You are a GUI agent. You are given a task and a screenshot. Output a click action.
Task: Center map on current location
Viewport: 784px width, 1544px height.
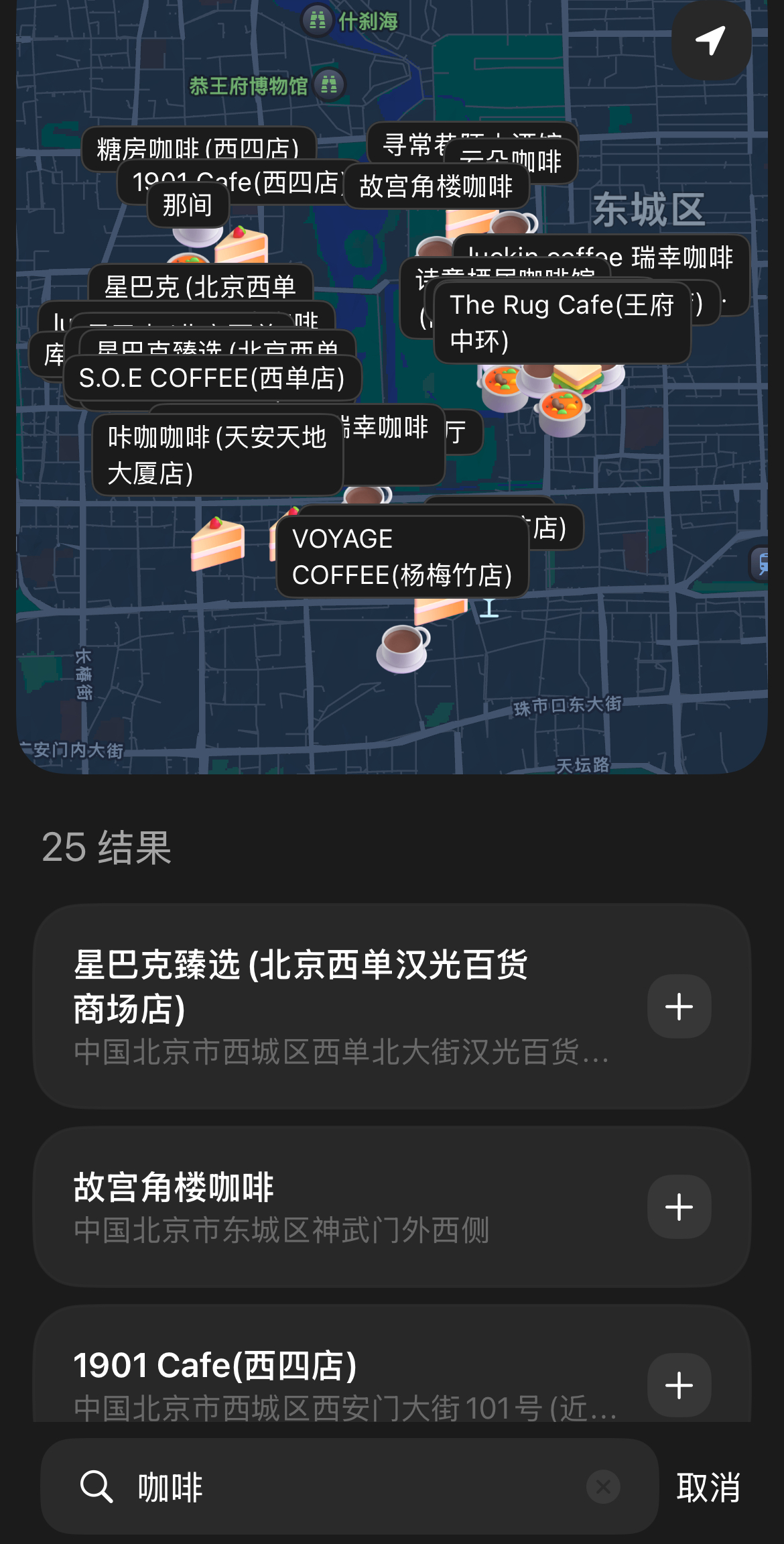pos(711,40)
